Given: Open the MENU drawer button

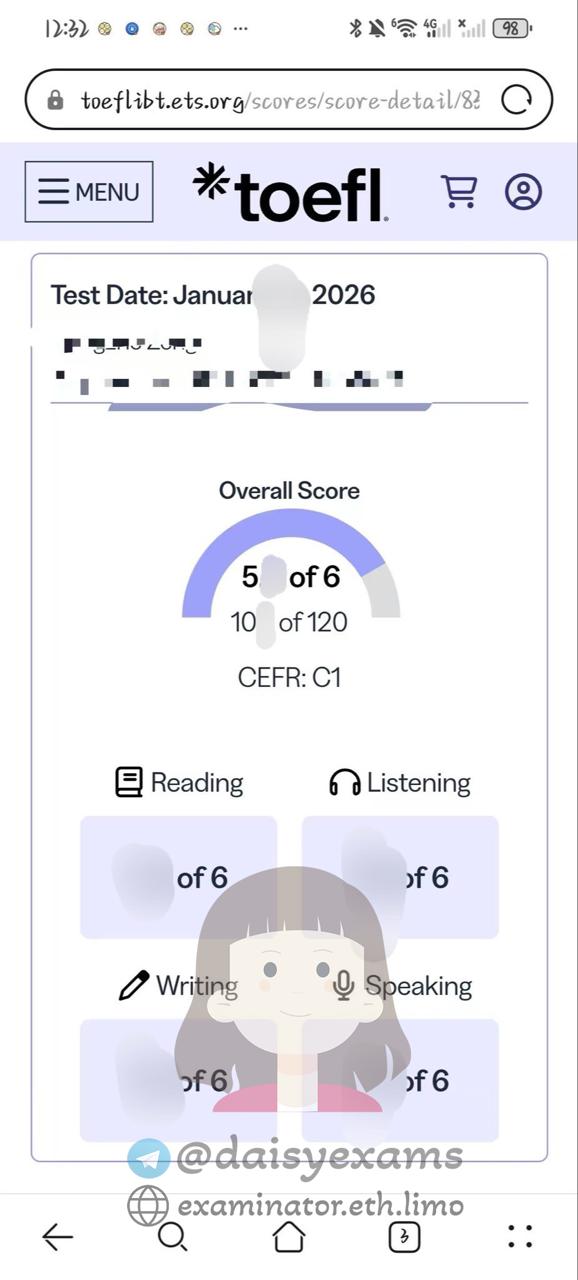Looking at the screenshot, I should click(89, 191).
